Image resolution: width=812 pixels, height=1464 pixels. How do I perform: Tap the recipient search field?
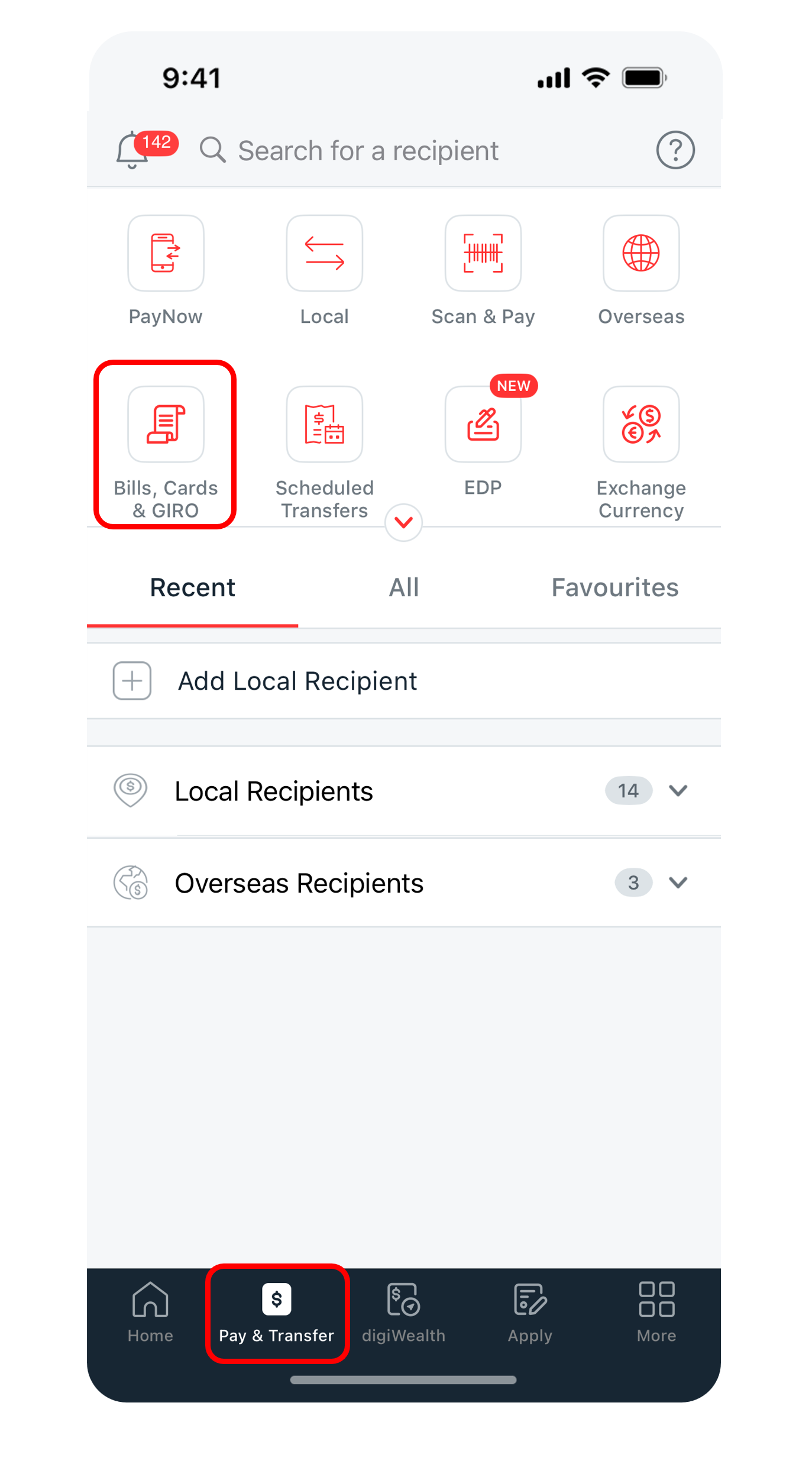pyautogui.click(x=367, y=151)
